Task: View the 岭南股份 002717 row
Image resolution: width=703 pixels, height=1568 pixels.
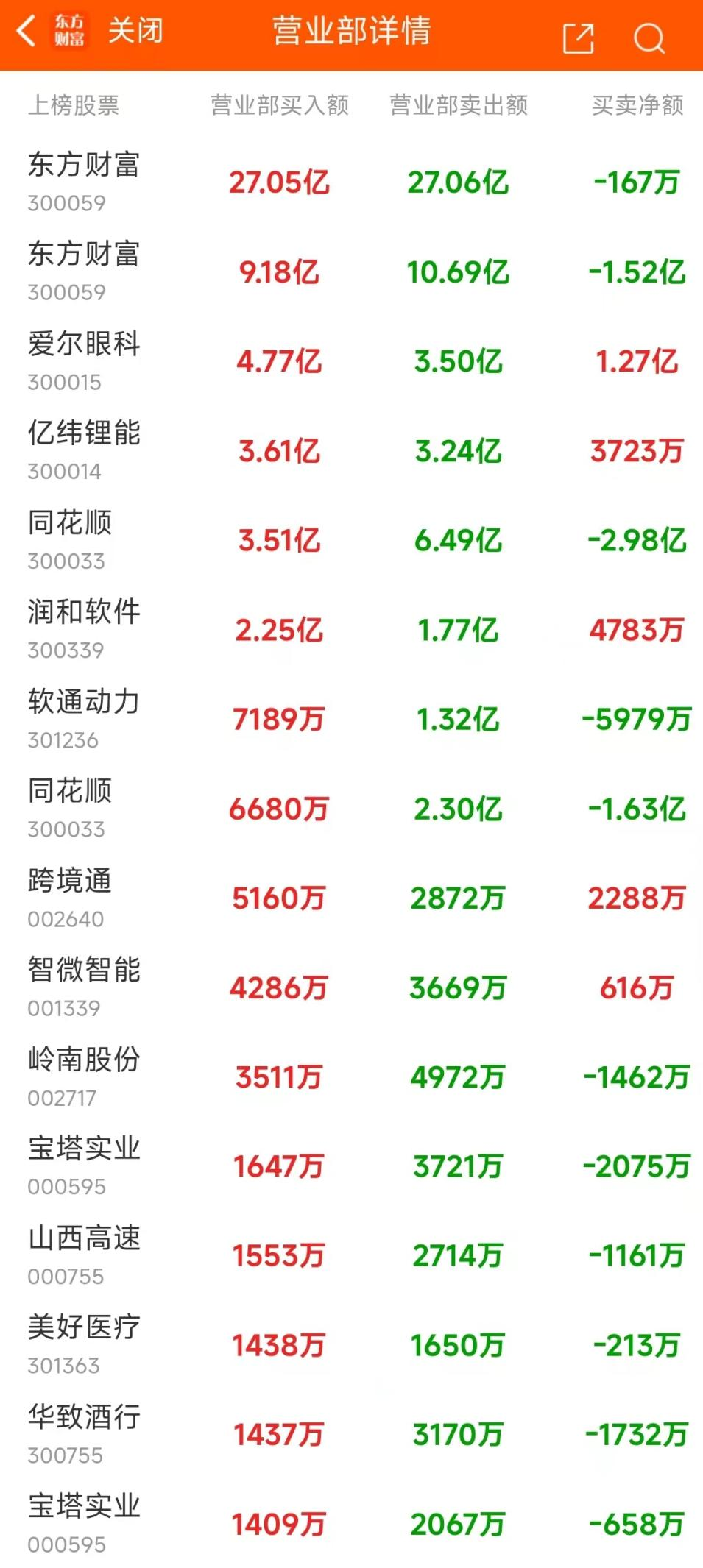Action: 351,1077
